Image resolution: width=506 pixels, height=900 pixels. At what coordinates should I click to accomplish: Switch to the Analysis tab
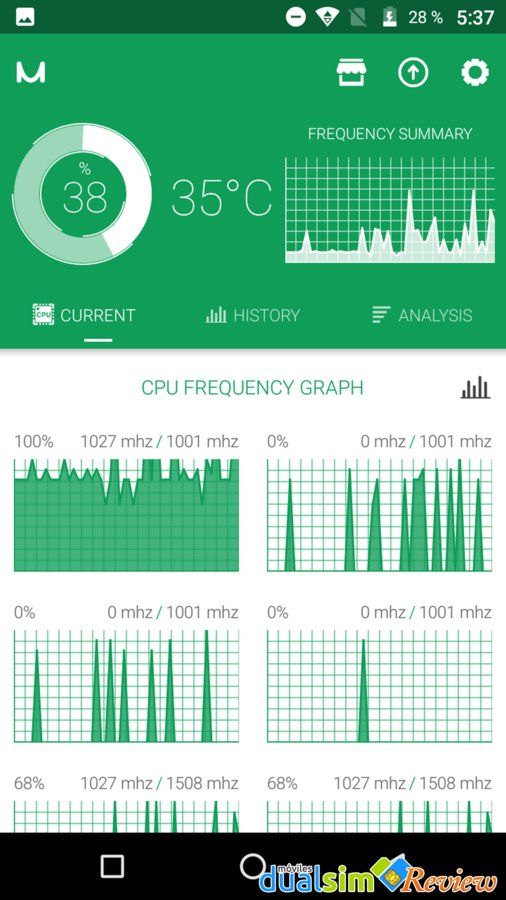[x=422, y=315]
